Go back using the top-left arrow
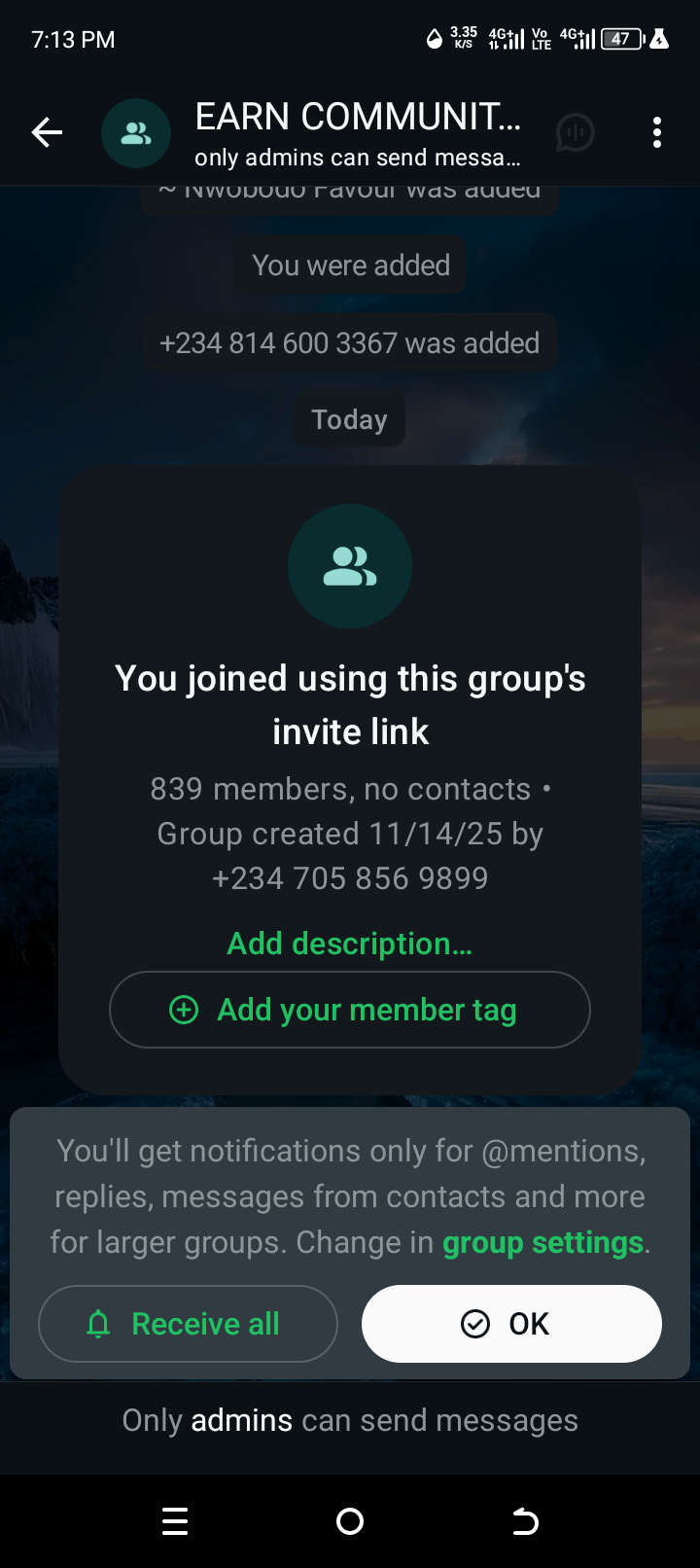The image size is (700, 1568). point(47,132)
